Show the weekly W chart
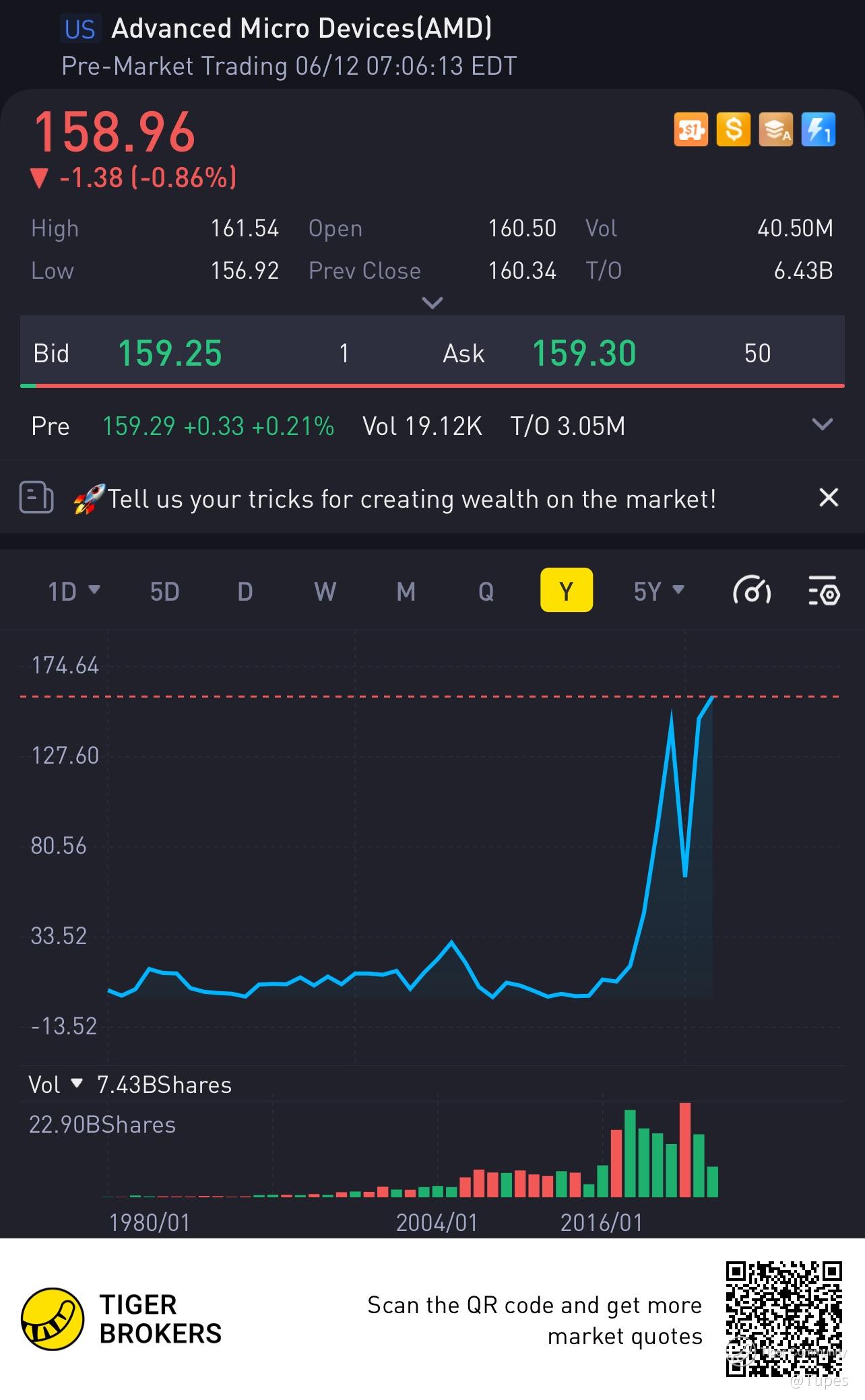The width and height of the screenshot is (865, 1400). (x=325, y=591)
